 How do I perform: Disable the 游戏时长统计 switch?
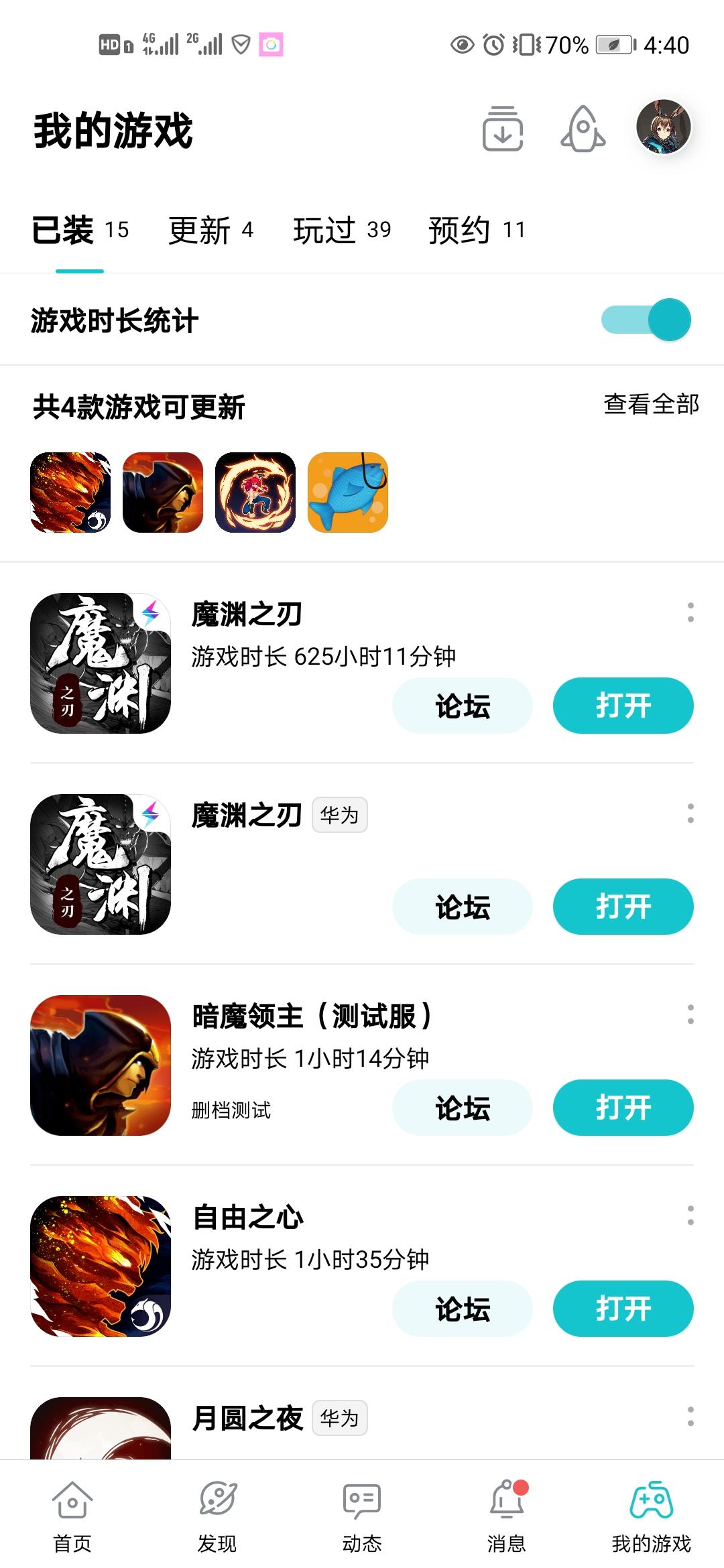(x=646, y=320)
